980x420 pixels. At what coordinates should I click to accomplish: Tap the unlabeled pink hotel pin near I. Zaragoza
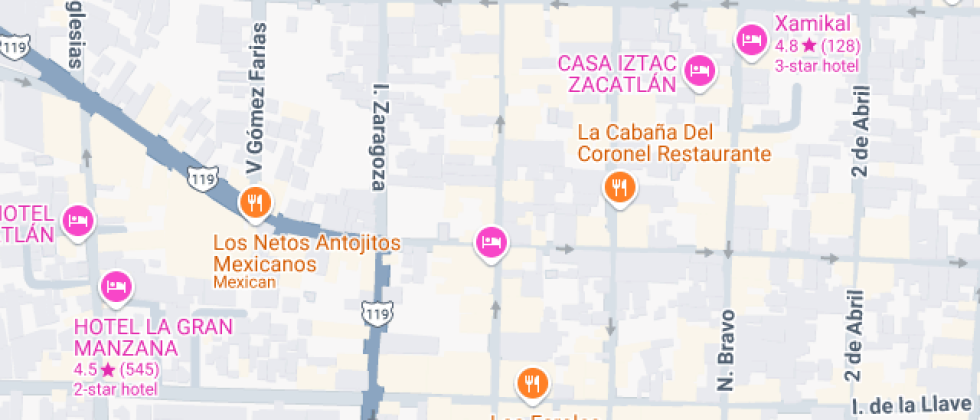pos(490,241)
